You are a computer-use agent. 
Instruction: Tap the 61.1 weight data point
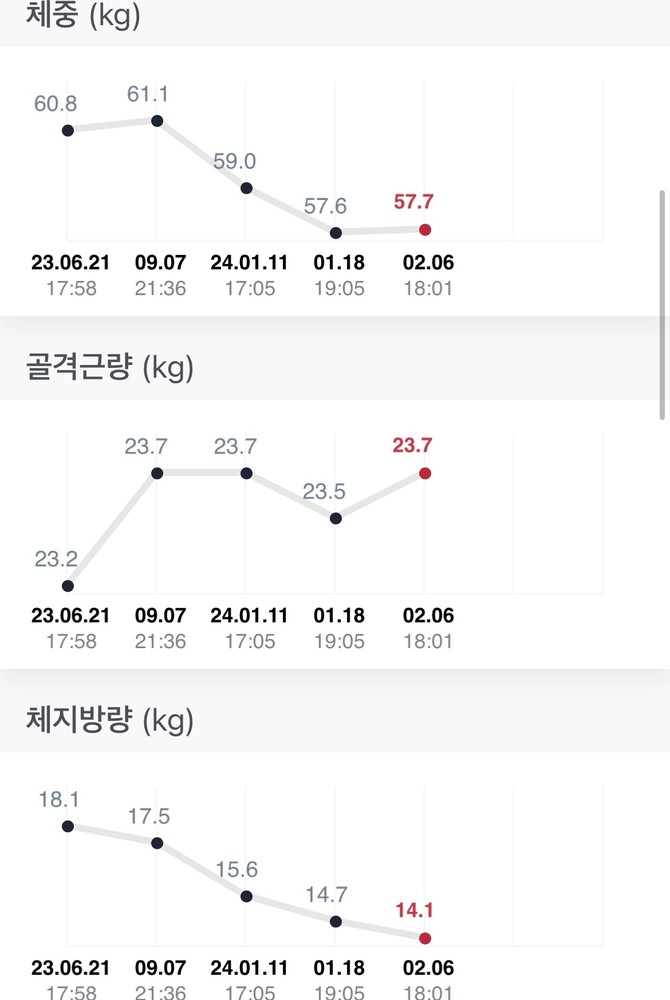pos(157,121)
